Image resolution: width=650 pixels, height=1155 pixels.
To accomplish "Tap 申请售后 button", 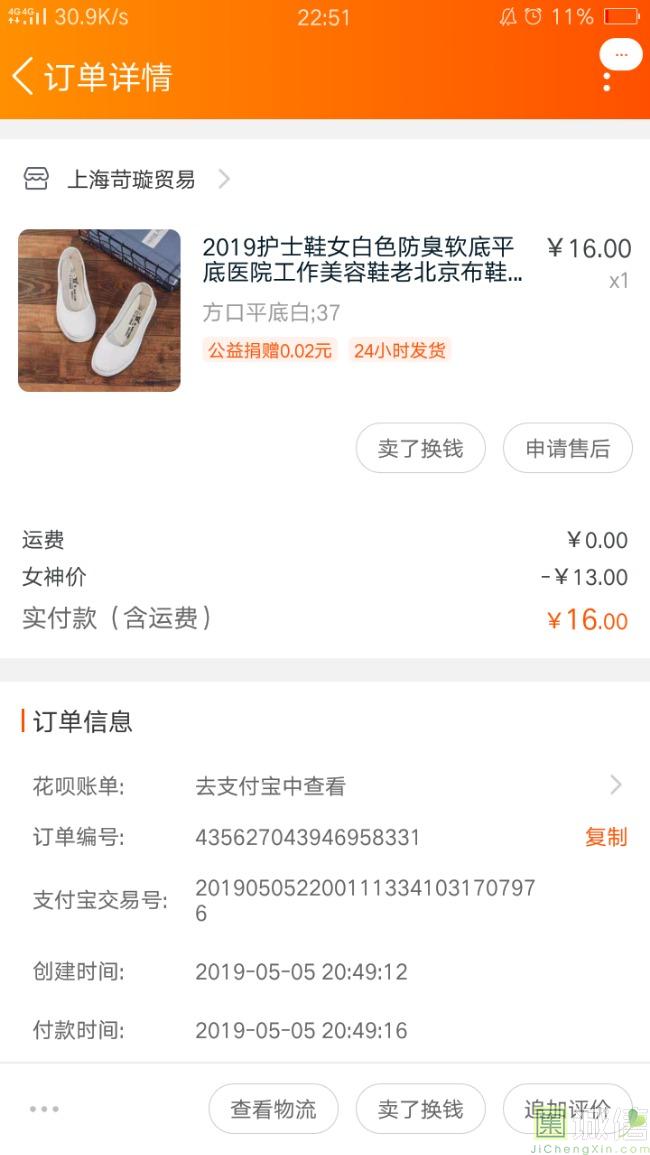I will tap(567, 448).
